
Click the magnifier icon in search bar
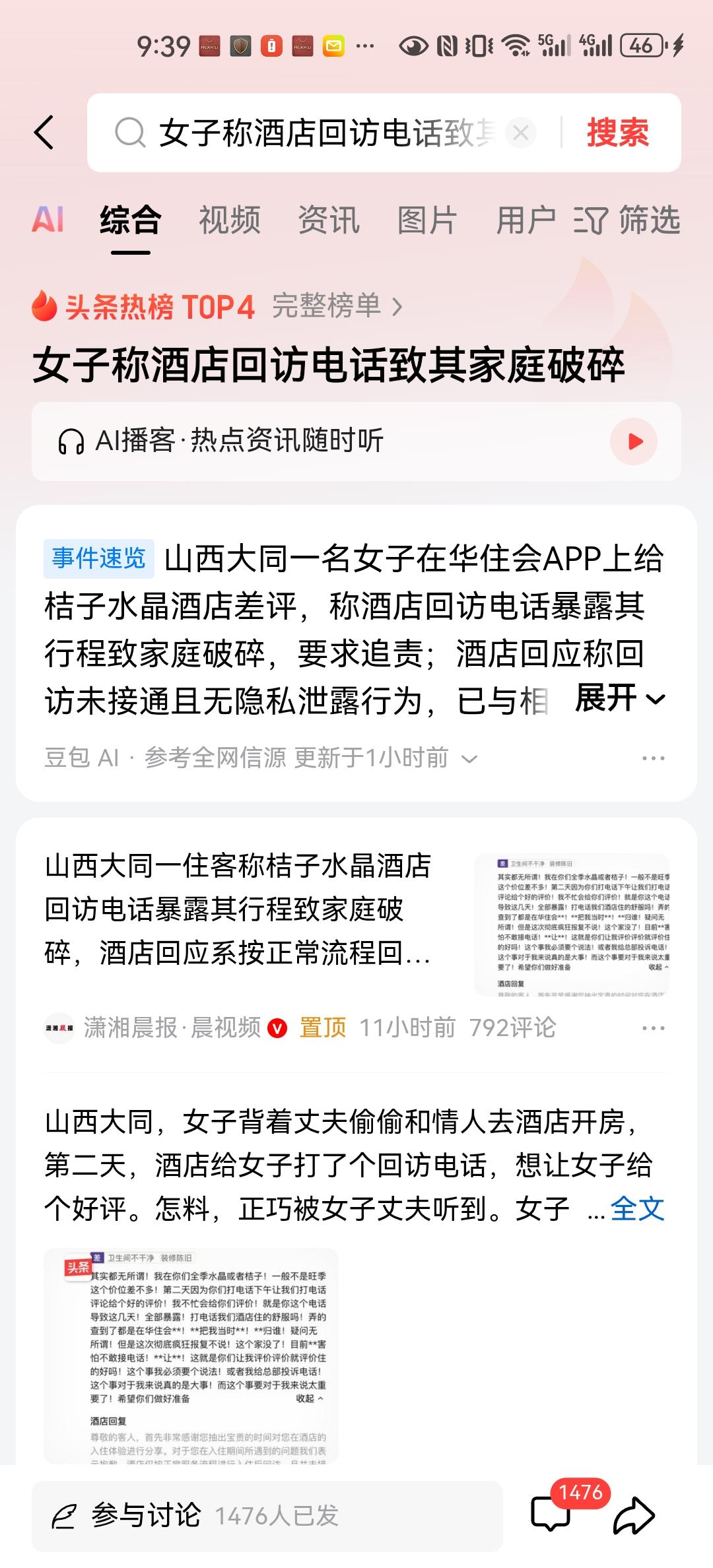click(130, 131)
